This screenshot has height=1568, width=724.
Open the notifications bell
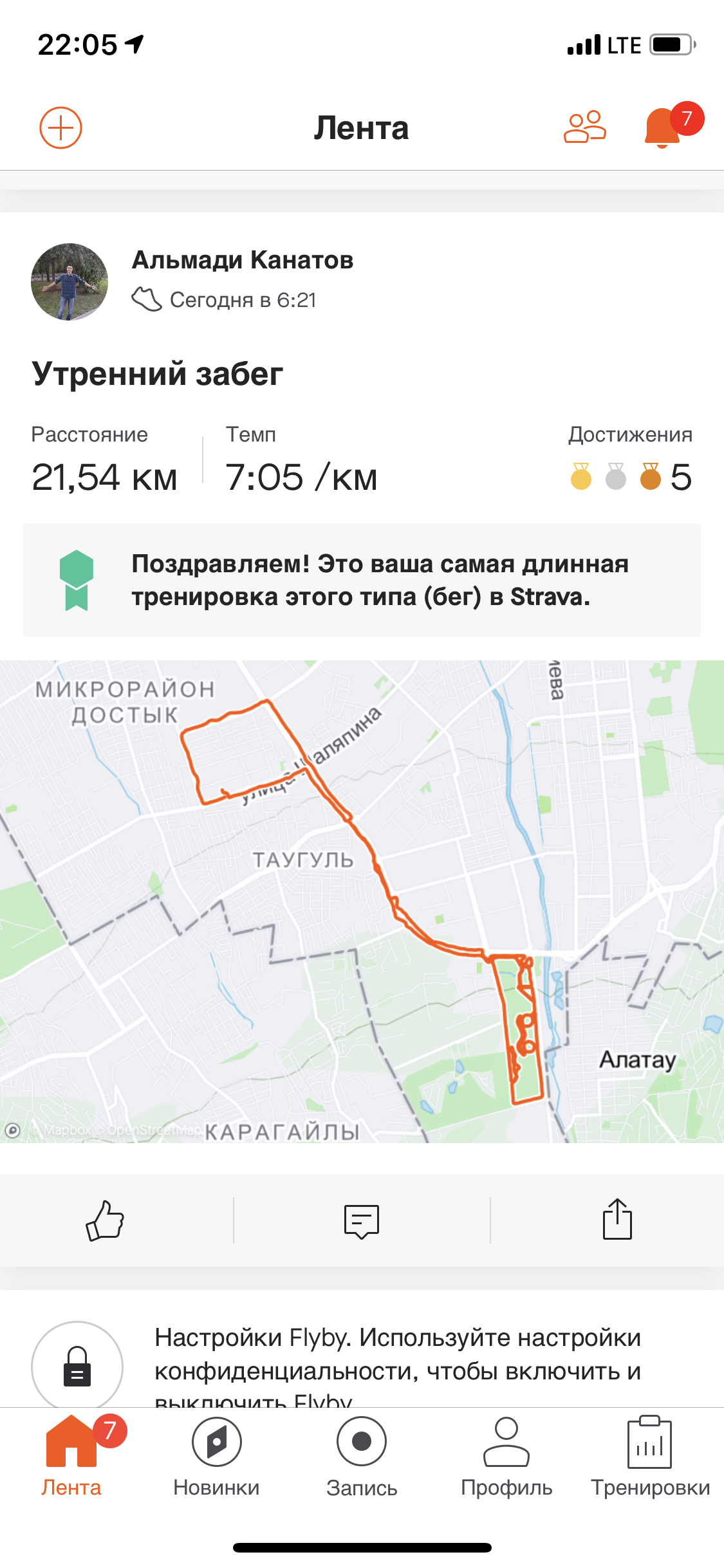[x=663, y=127]
